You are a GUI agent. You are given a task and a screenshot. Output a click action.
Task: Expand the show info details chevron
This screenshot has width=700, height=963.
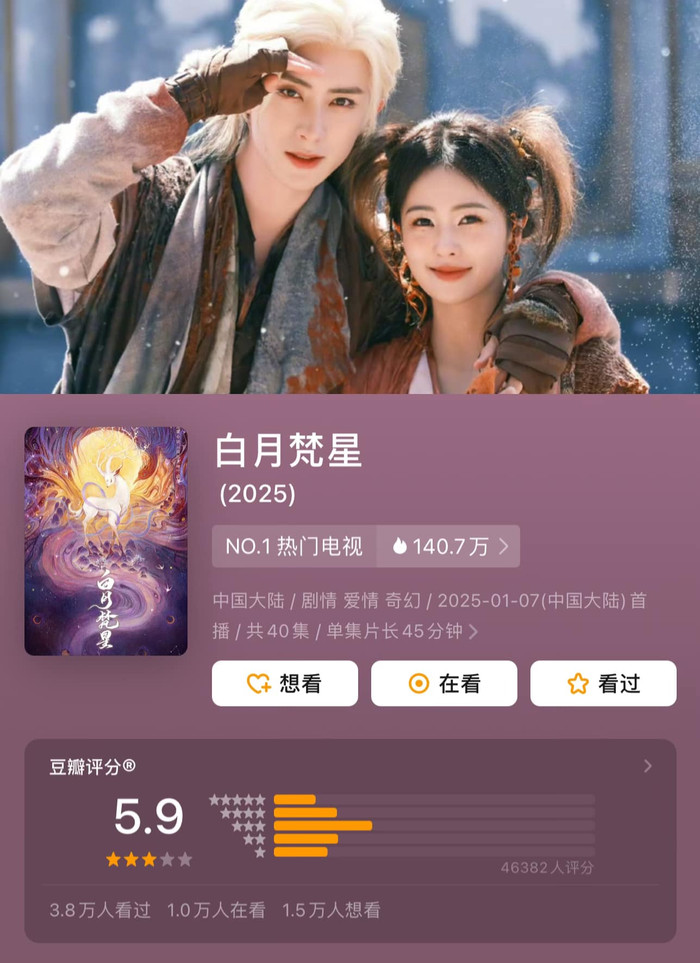pos(473,632)
